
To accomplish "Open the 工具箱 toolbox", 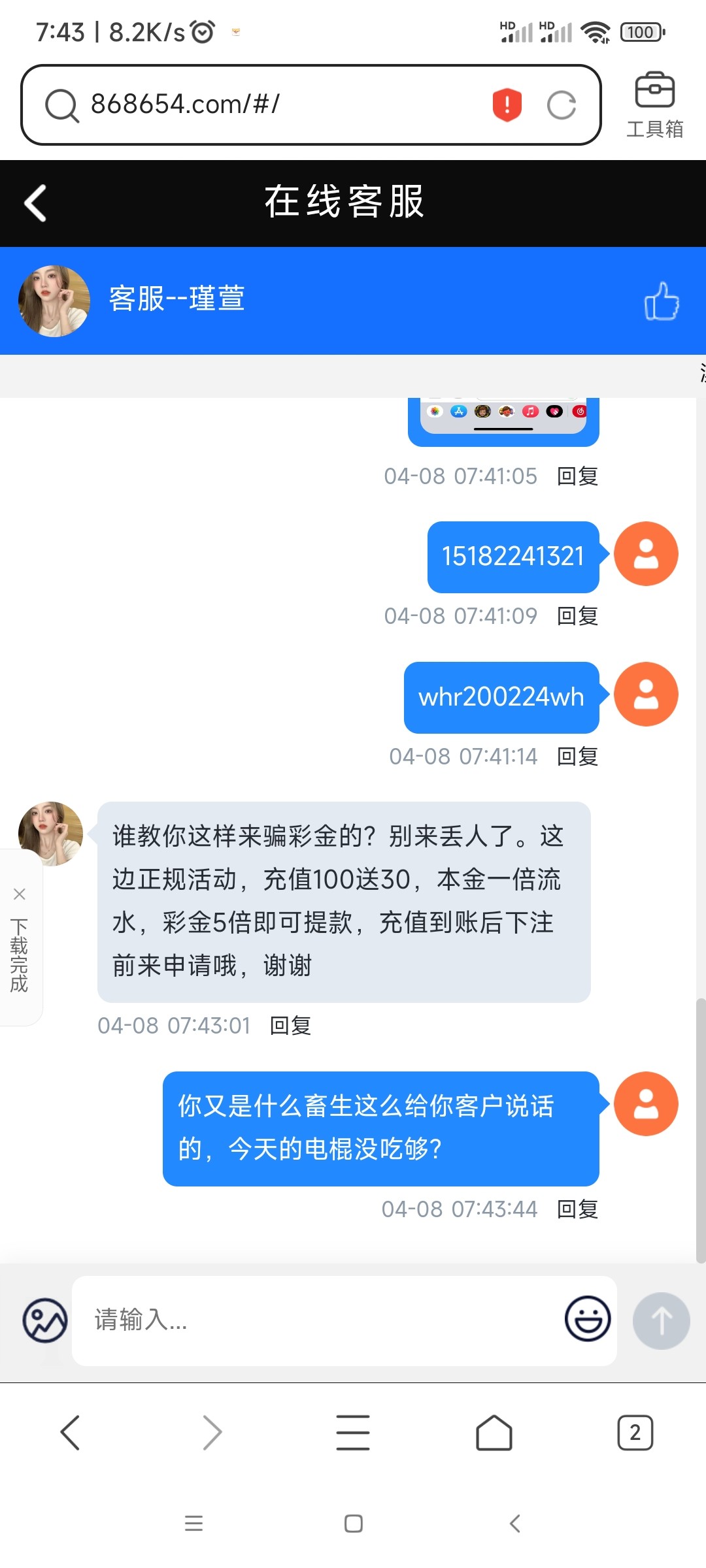I will [654, 105].
